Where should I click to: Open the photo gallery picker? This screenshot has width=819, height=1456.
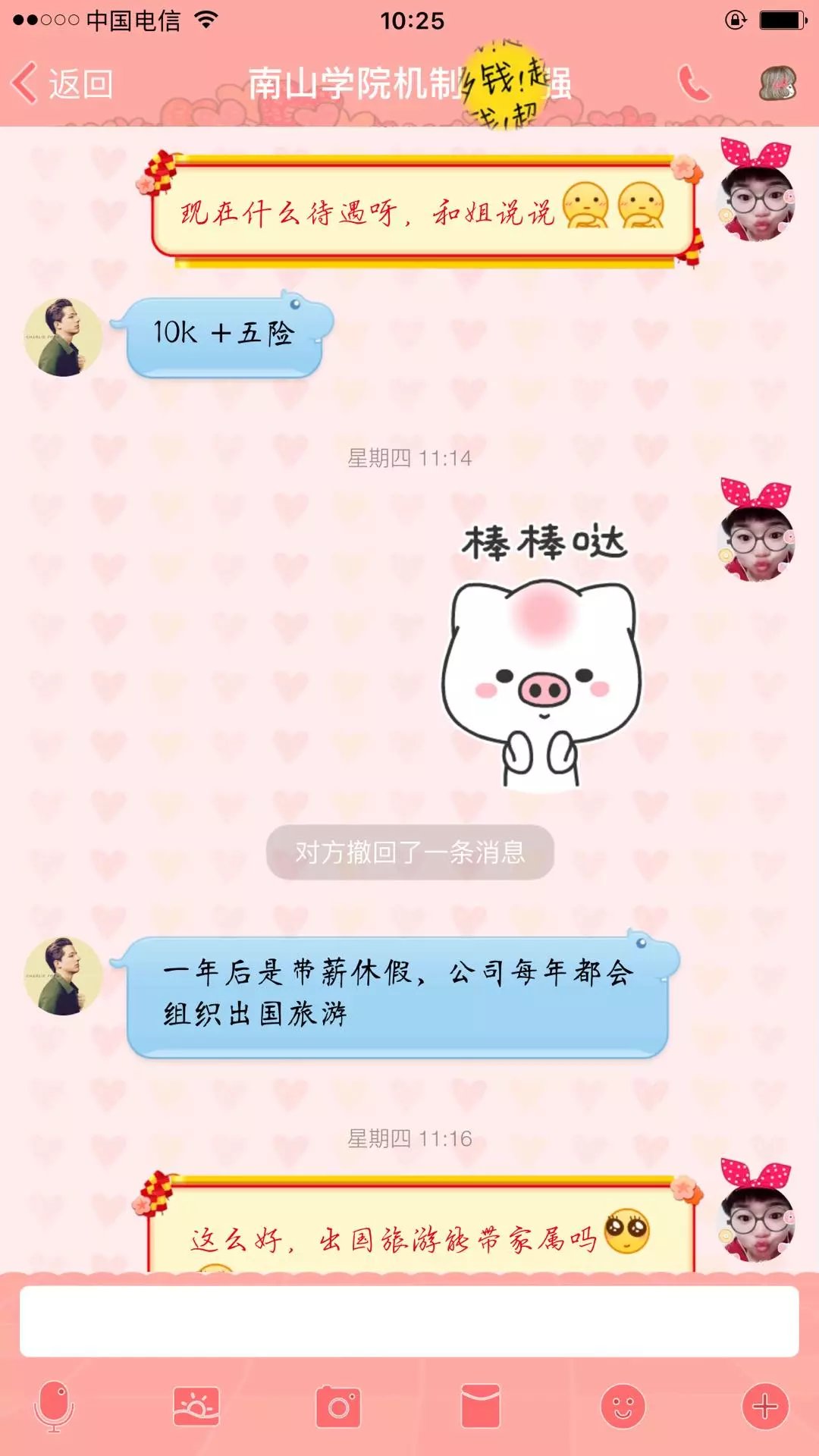[196, 1407]
